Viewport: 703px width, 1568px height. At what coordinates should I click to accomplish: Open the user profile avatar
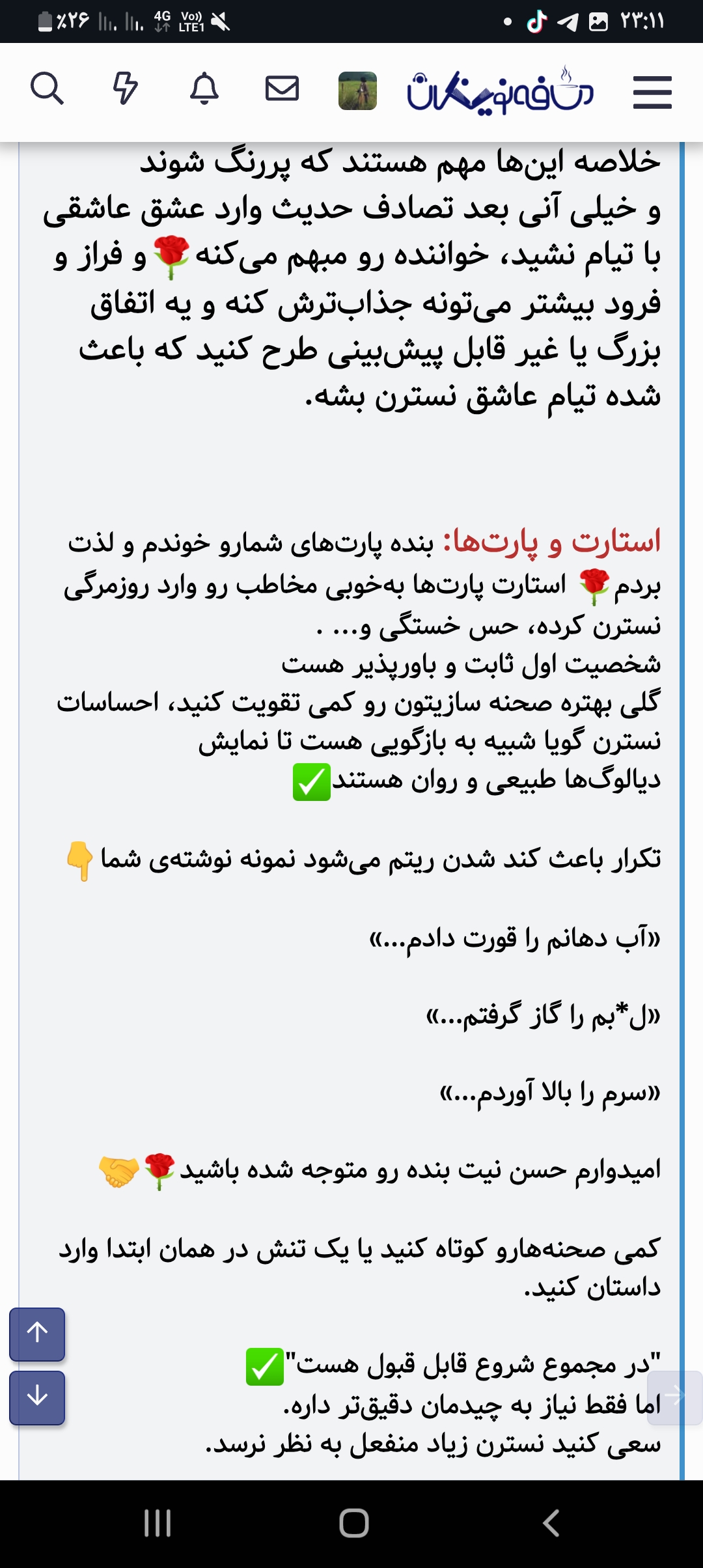[x=357, y=91]
